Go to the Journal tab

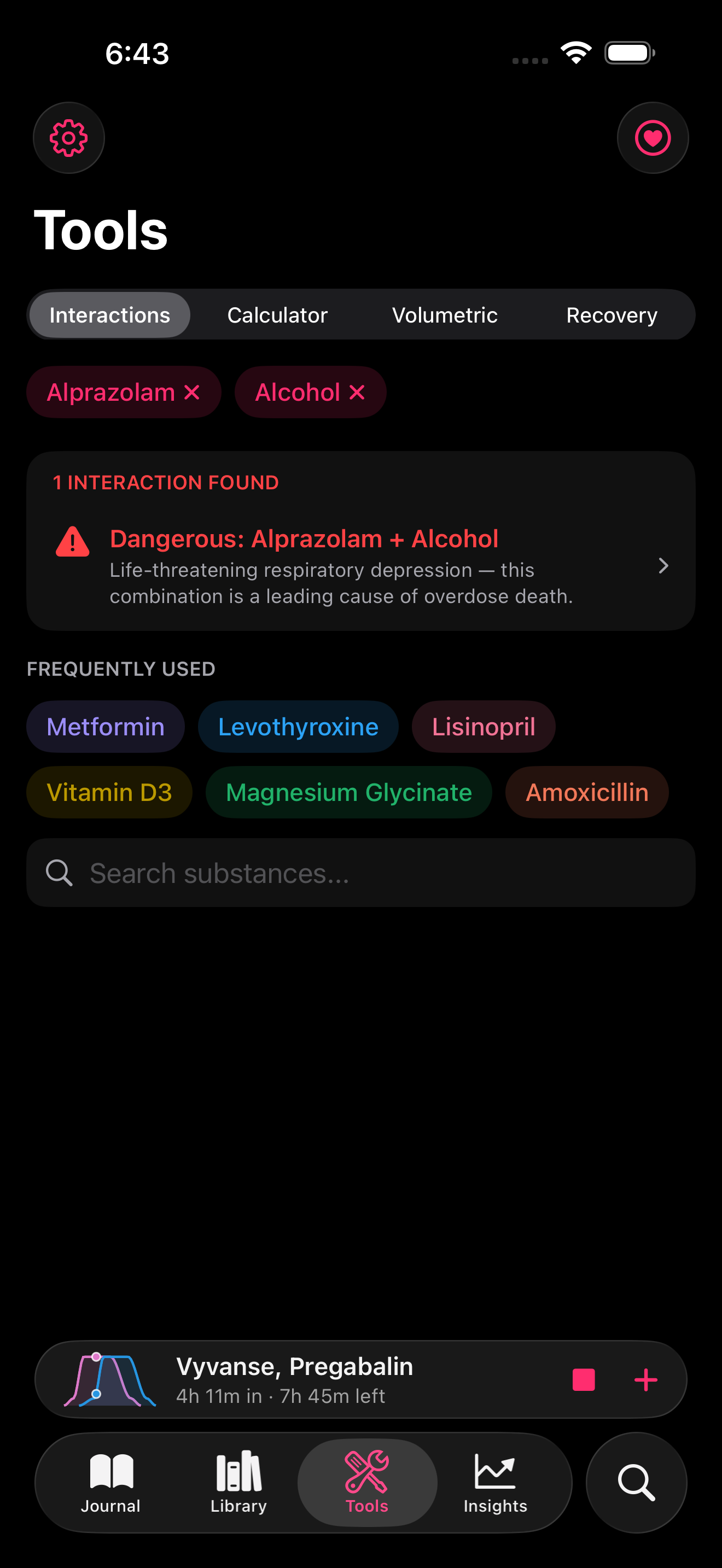[111, 1483]
